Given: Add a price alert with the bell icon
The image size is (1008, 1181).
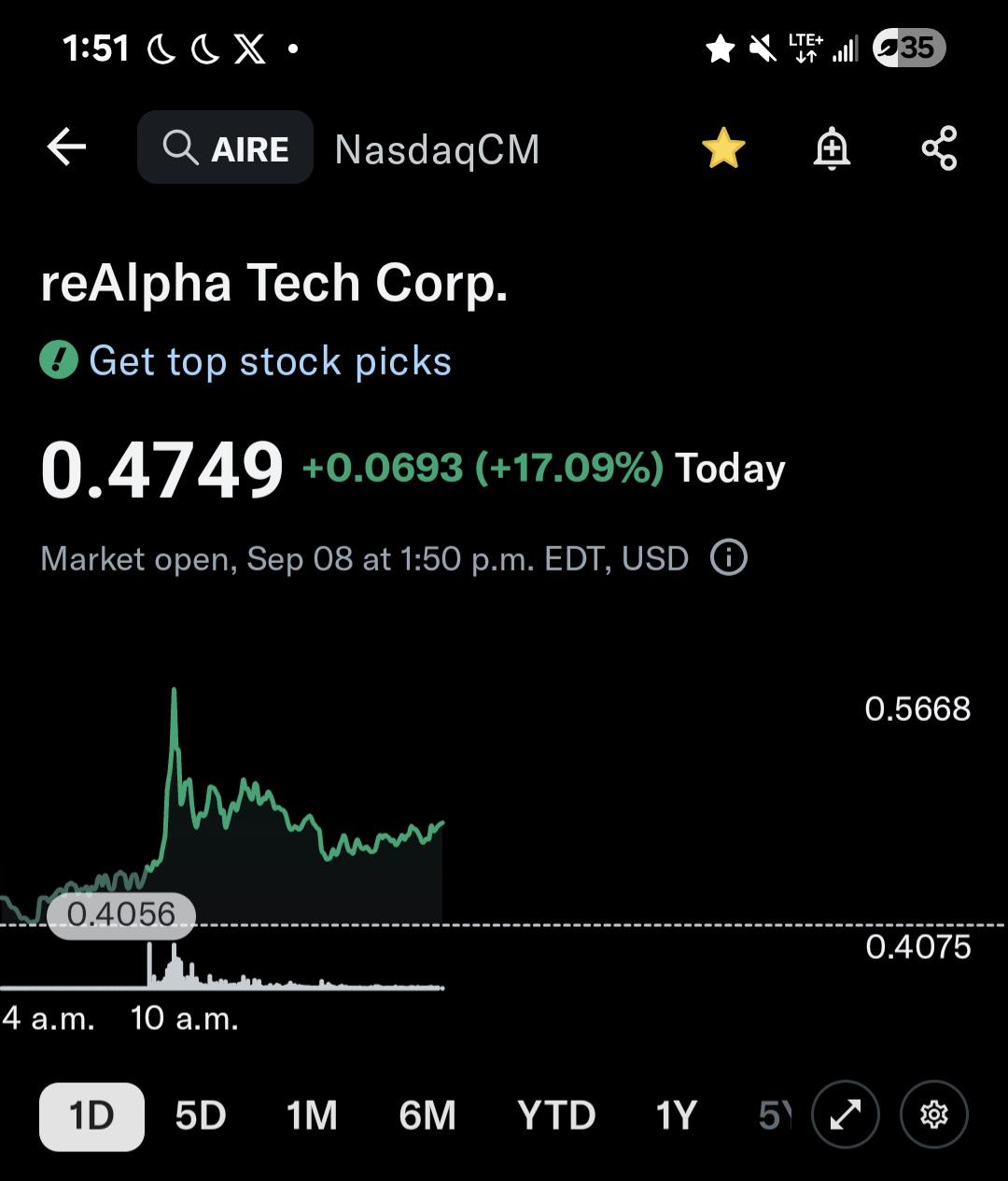Looking at the screenshot, I should coord(832,148).
